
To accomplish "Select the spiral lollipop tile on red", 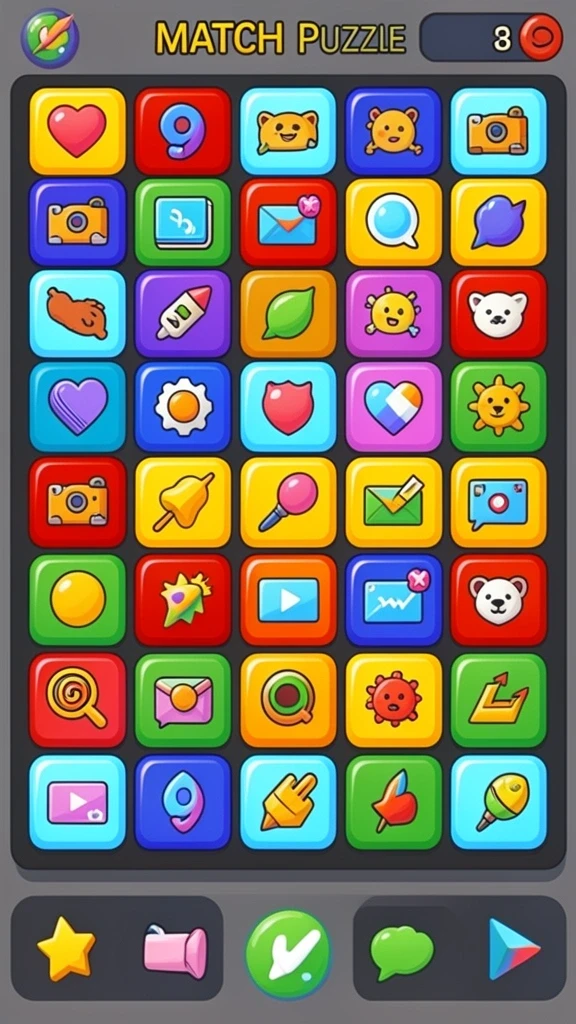I will (77, 700).
